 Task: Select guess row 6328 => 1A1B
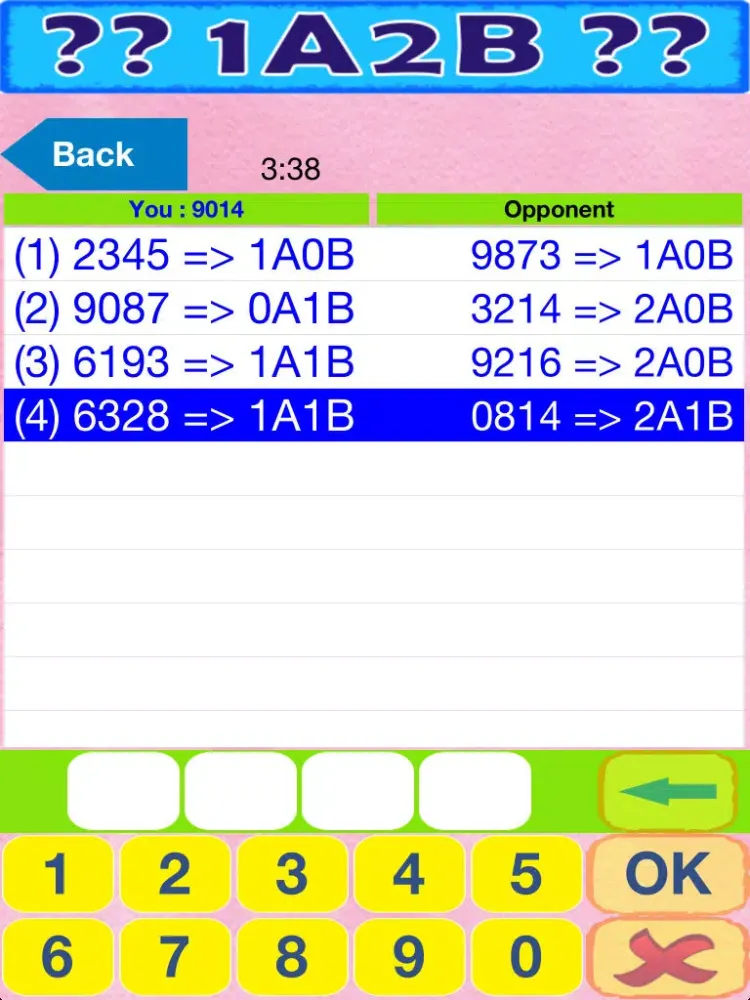coord(186,416)
